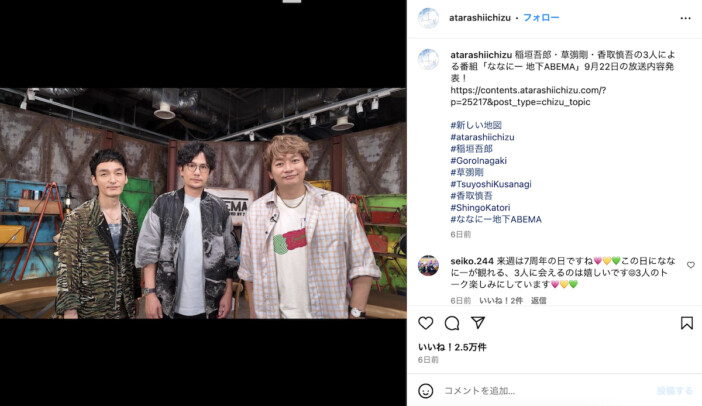Screen dimensions: 702x406
Task: Share the post via paper plane icon
Action: click(x=478, y=323)
